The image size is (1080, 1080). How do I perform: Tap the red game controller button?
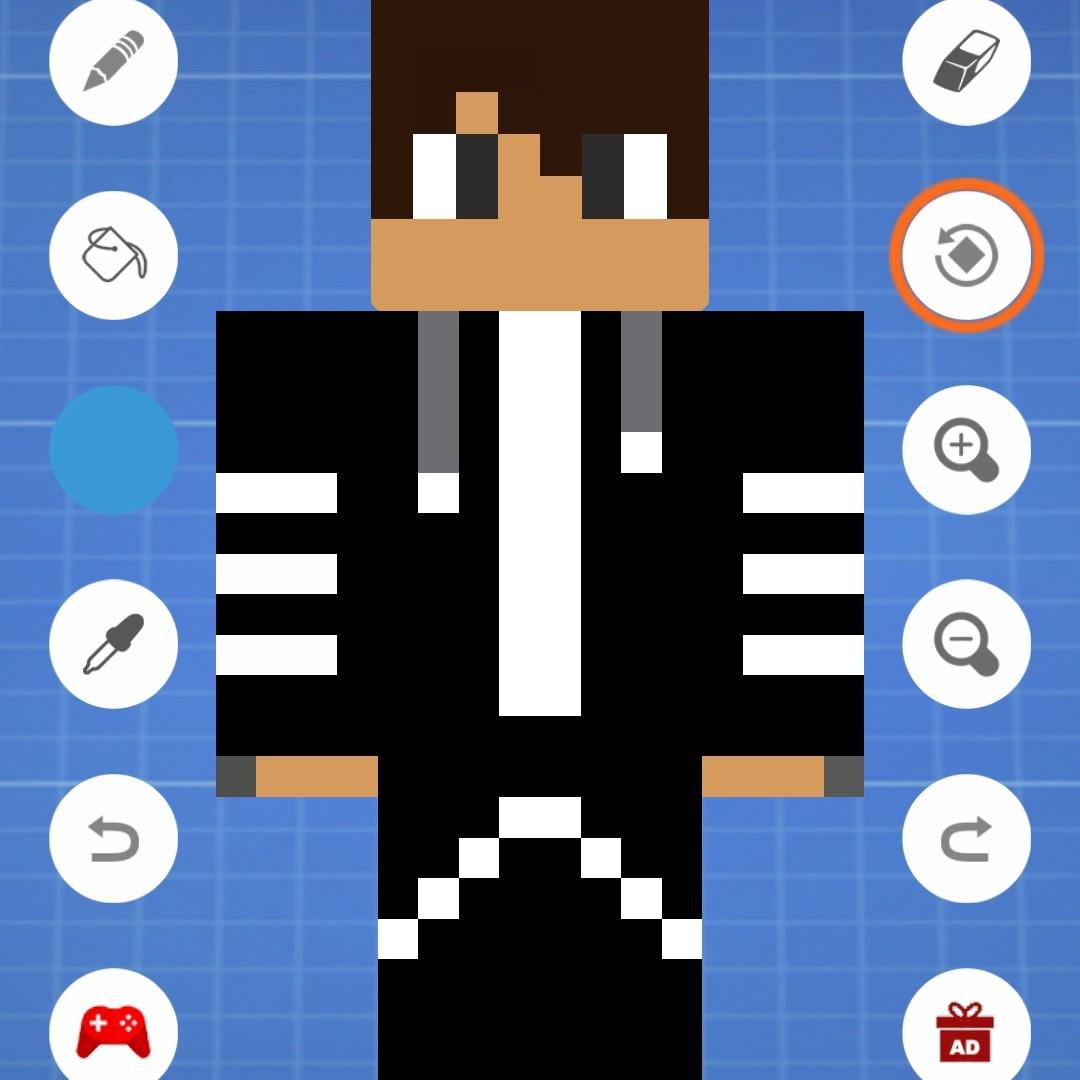[113, 1030]
